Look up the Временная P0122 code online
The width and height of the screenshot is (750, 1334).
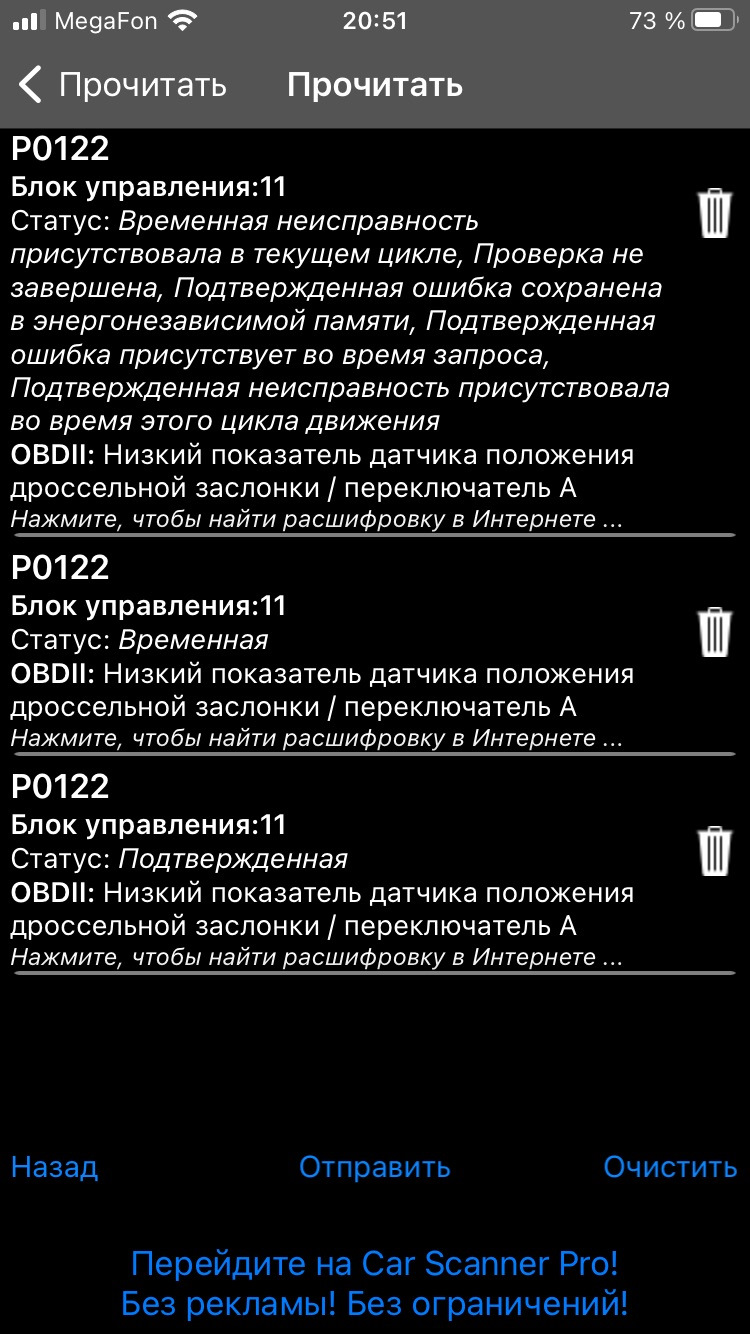pyautogui.click(x=317, y=739)
